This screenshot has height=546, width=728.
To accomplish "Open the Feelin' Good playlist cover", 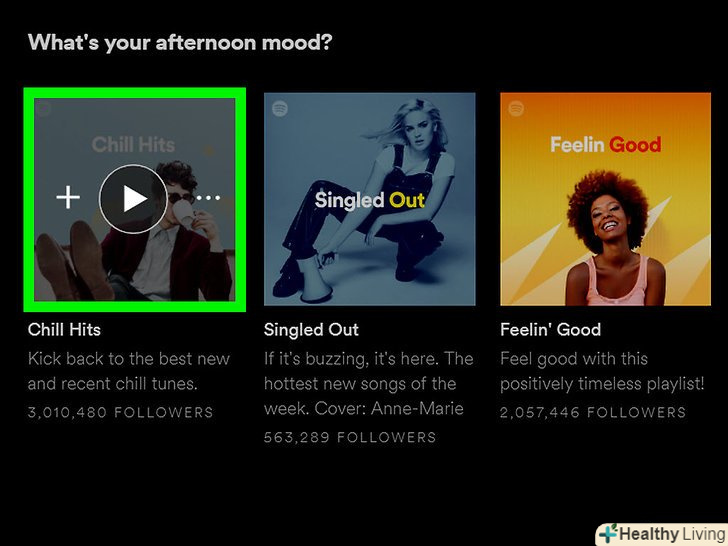I will click(x=605, y=199).
